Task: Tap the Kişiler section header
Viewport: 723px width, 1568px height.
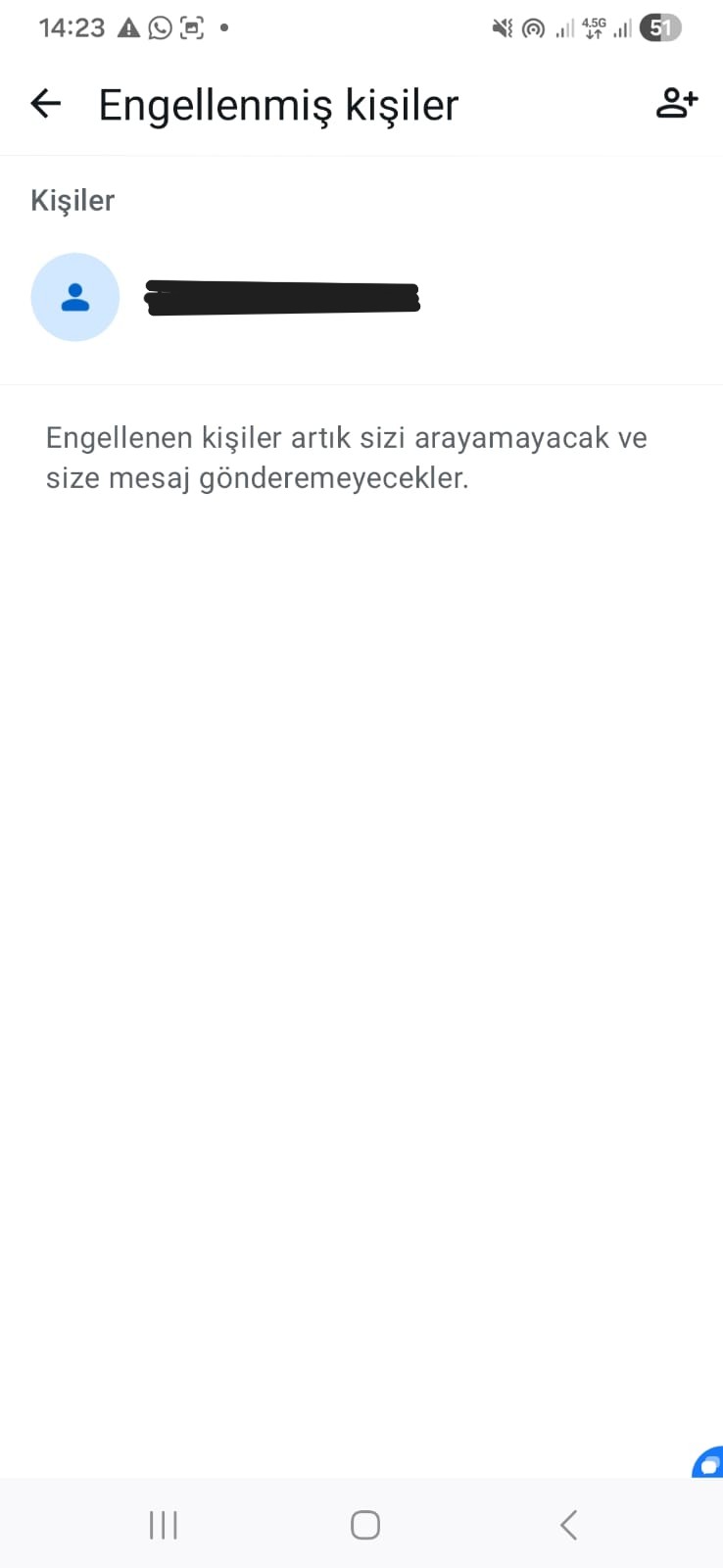Action: tap(72, 200)
